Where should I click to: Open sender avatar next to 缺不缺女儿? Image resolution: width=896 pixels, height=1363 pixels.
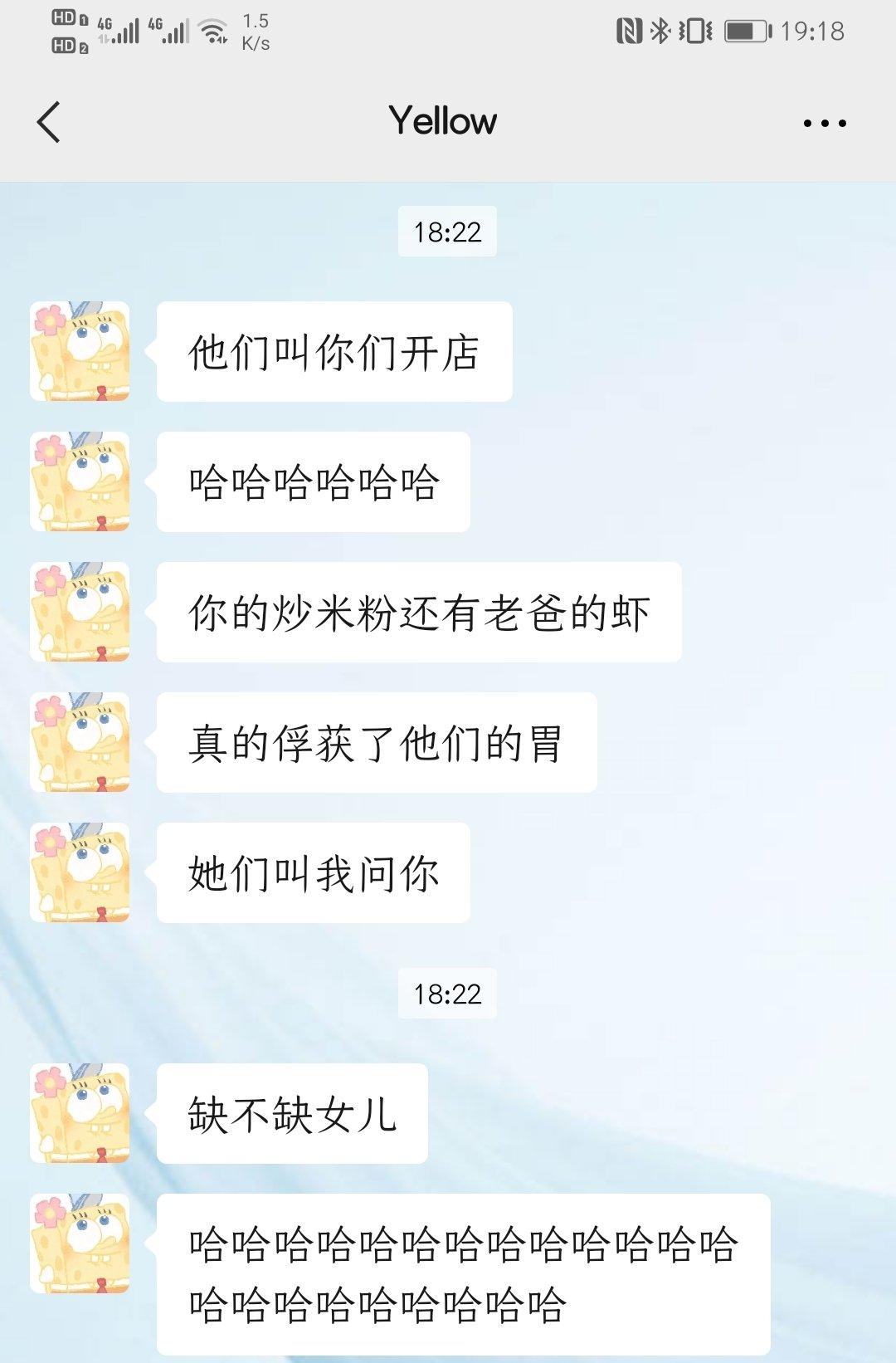click(x=80, y=1113)
